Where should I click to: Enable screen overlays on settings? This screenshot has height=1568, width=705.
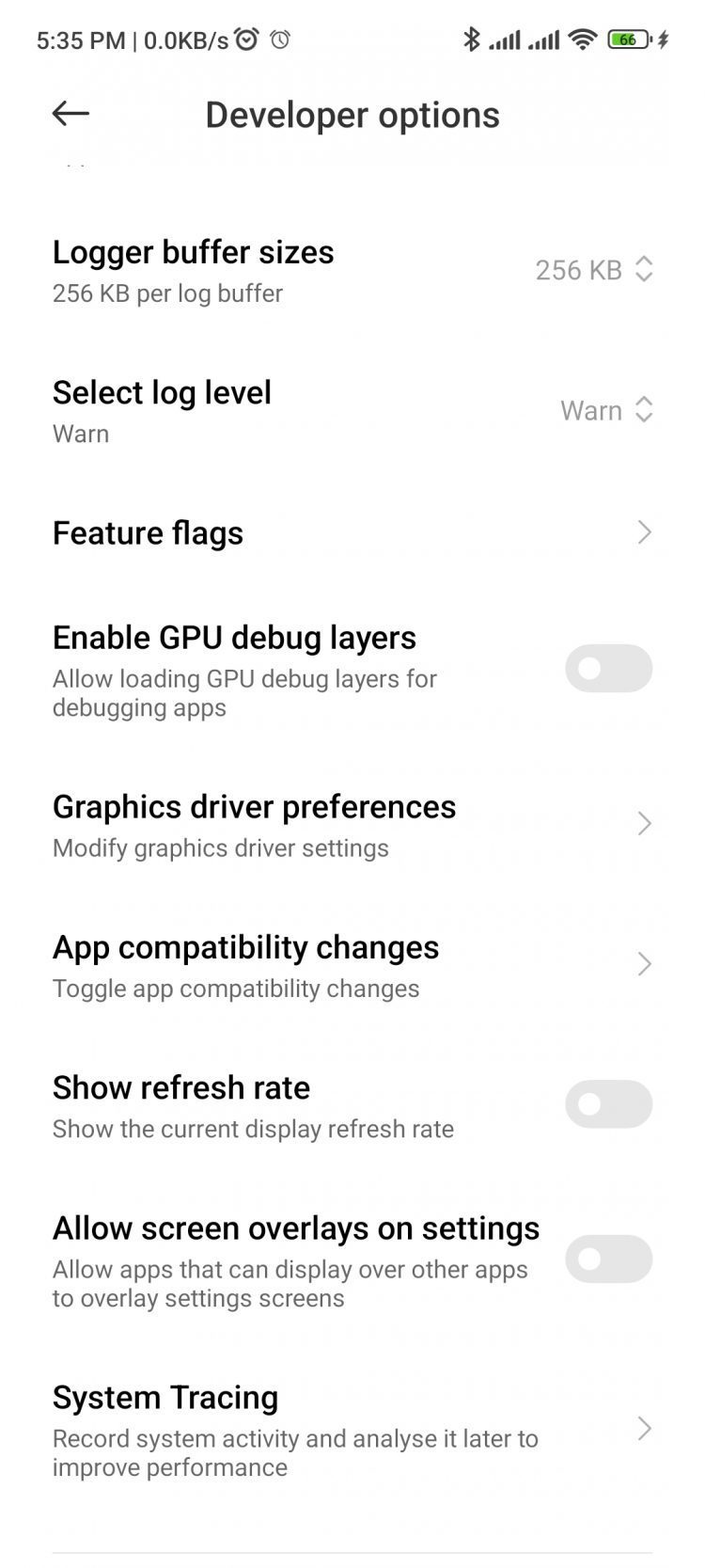[608, 1259]
